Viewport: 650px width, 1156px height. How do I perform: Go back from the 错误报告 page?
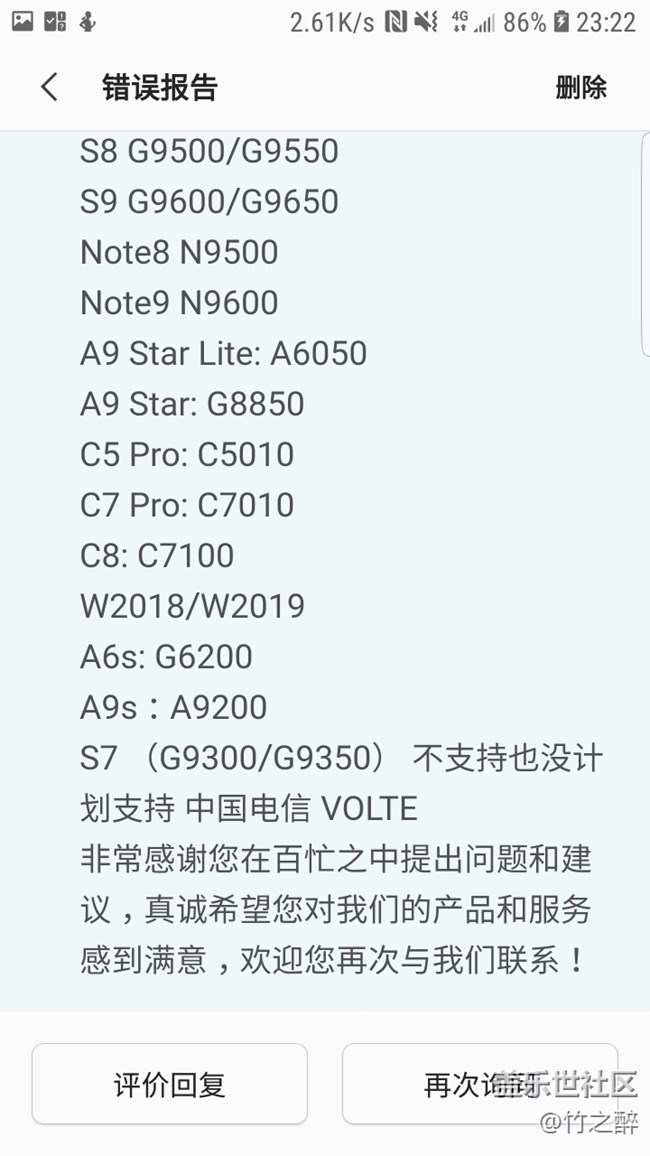(x=49, y=88)
